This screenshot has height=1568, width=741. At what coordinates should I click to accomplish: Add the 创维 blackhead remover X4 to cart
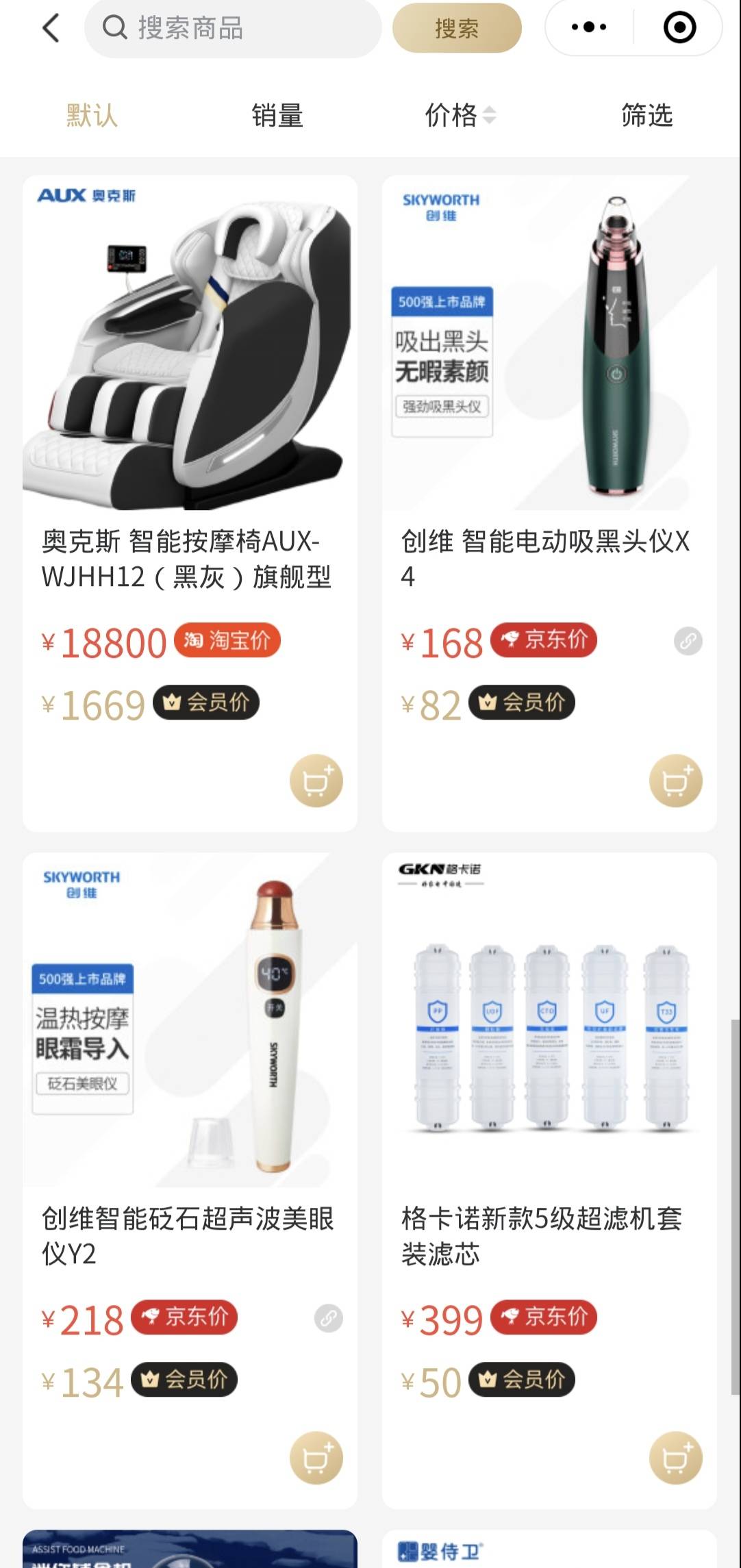click(675, 781)
